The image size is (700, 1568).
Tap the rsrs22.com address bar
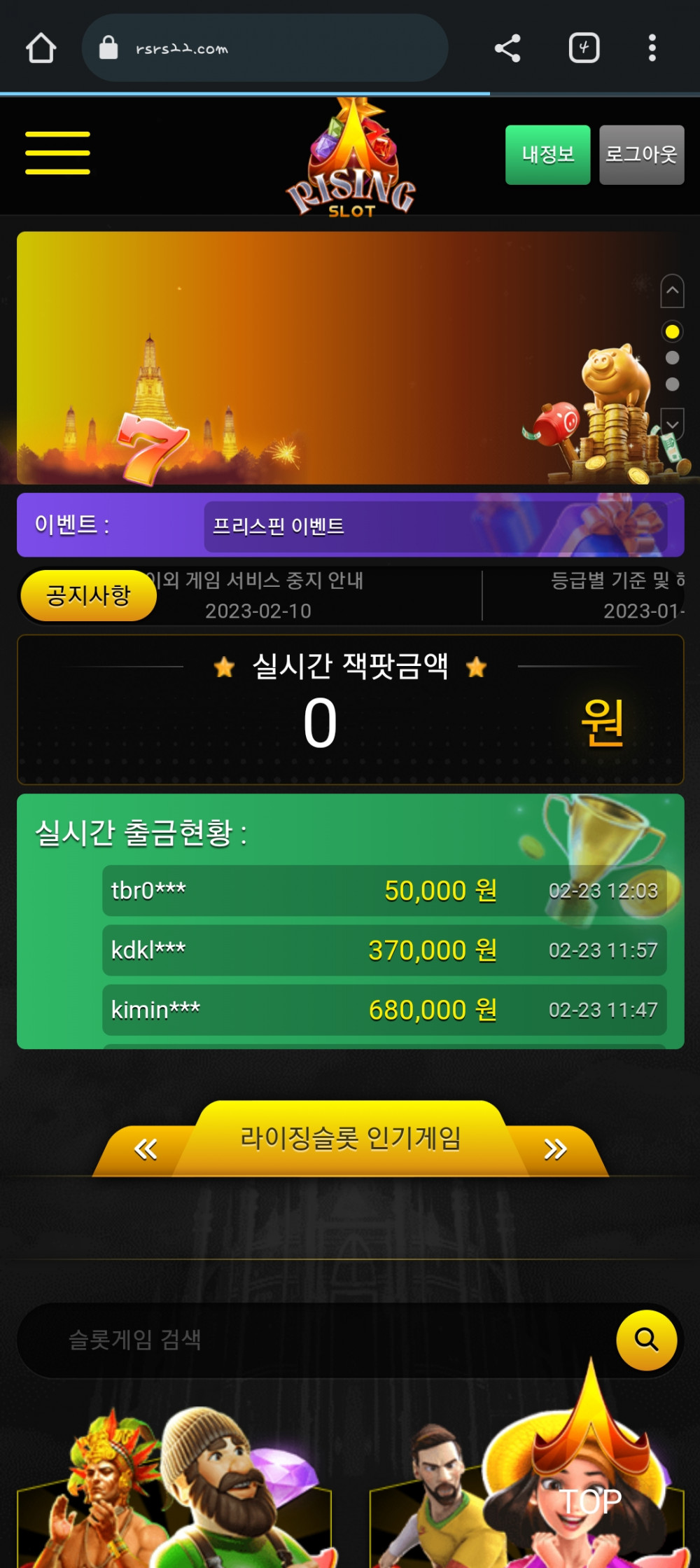point(265,48)
